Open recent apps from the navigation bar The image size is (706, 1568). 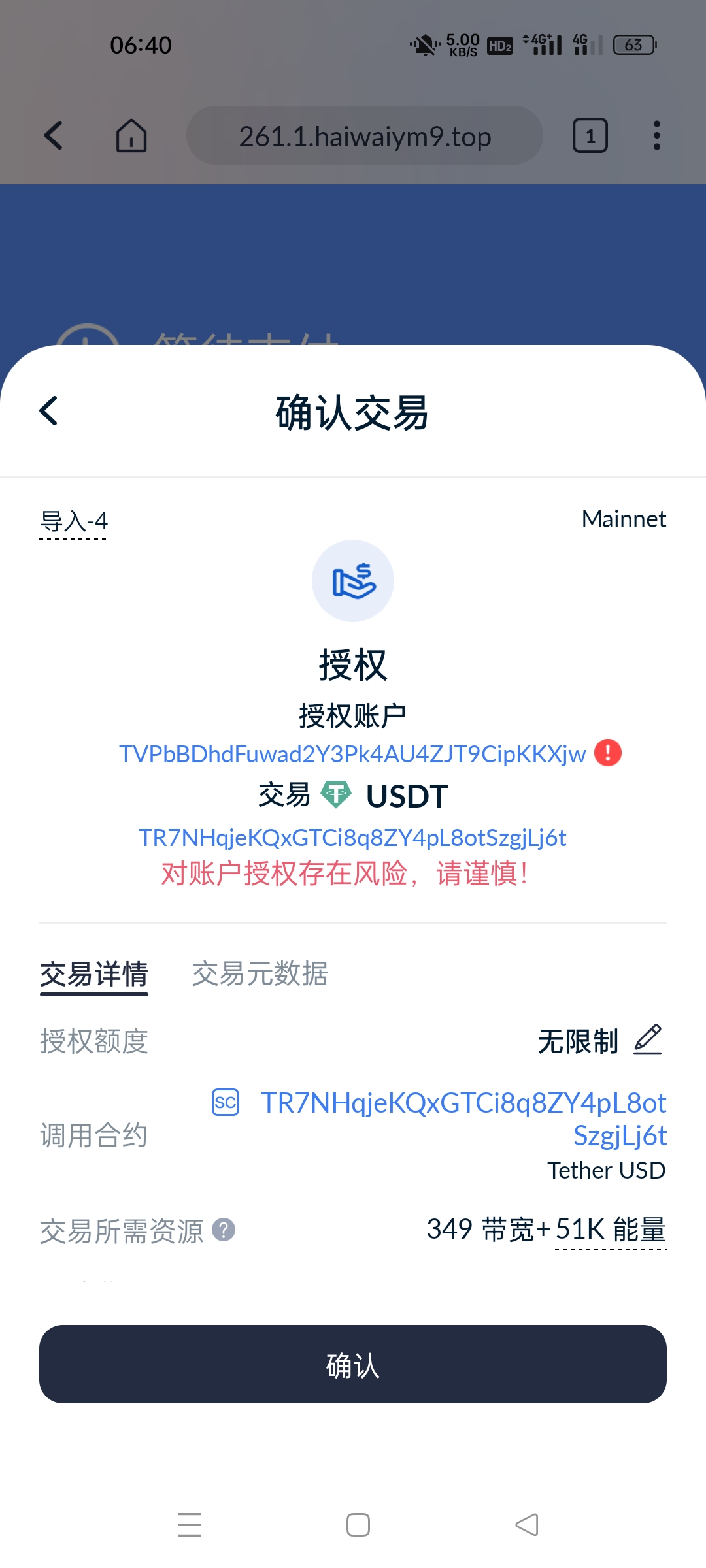tap(190, 1524)
